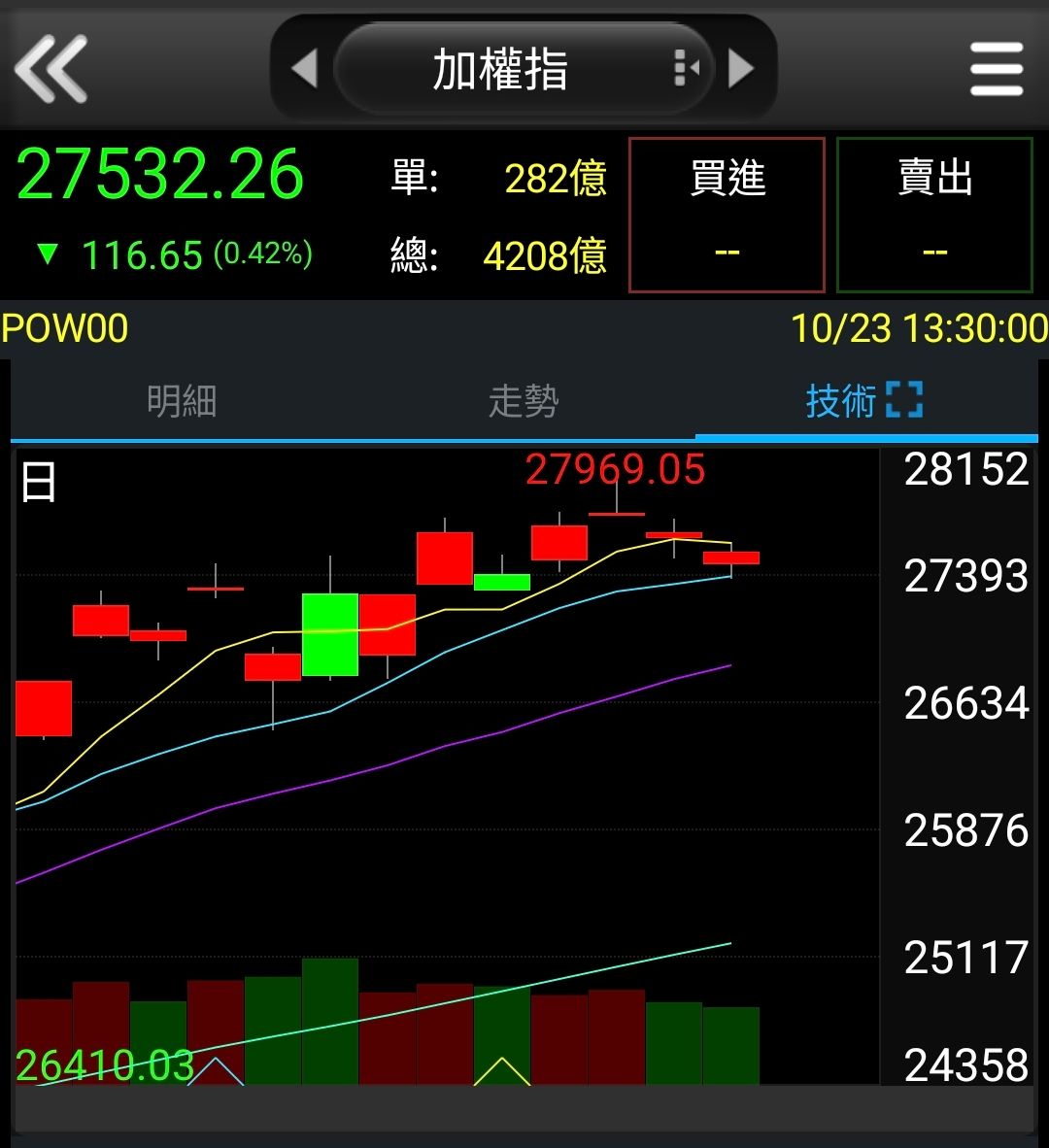Tap the 賣出 sell button
1049x1148 pixels.
(x=934, y=215)
